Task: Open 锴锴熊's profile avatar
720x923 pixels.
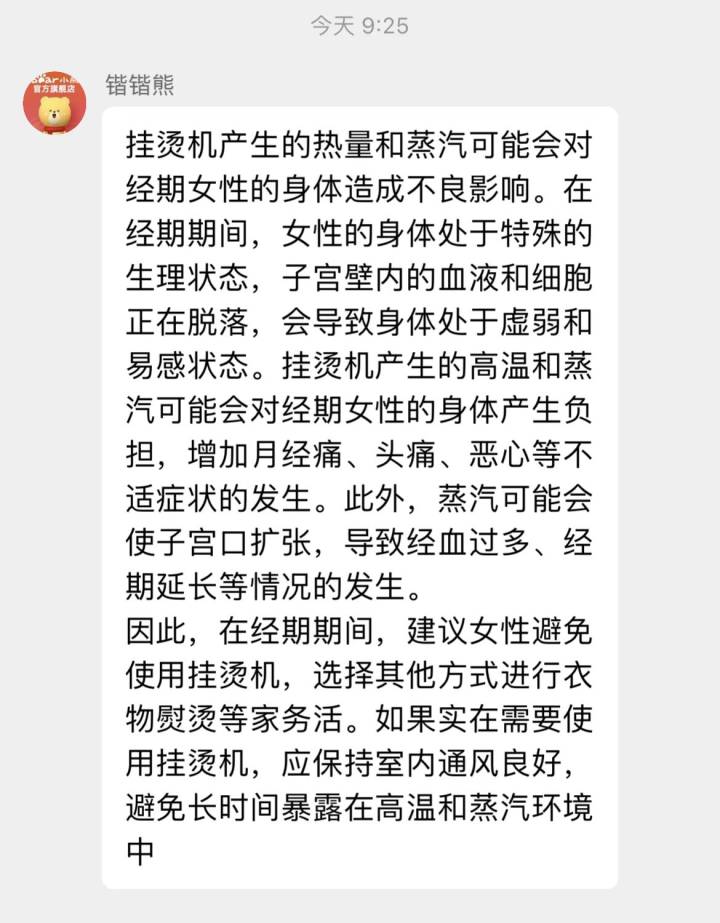Action: 54,103
